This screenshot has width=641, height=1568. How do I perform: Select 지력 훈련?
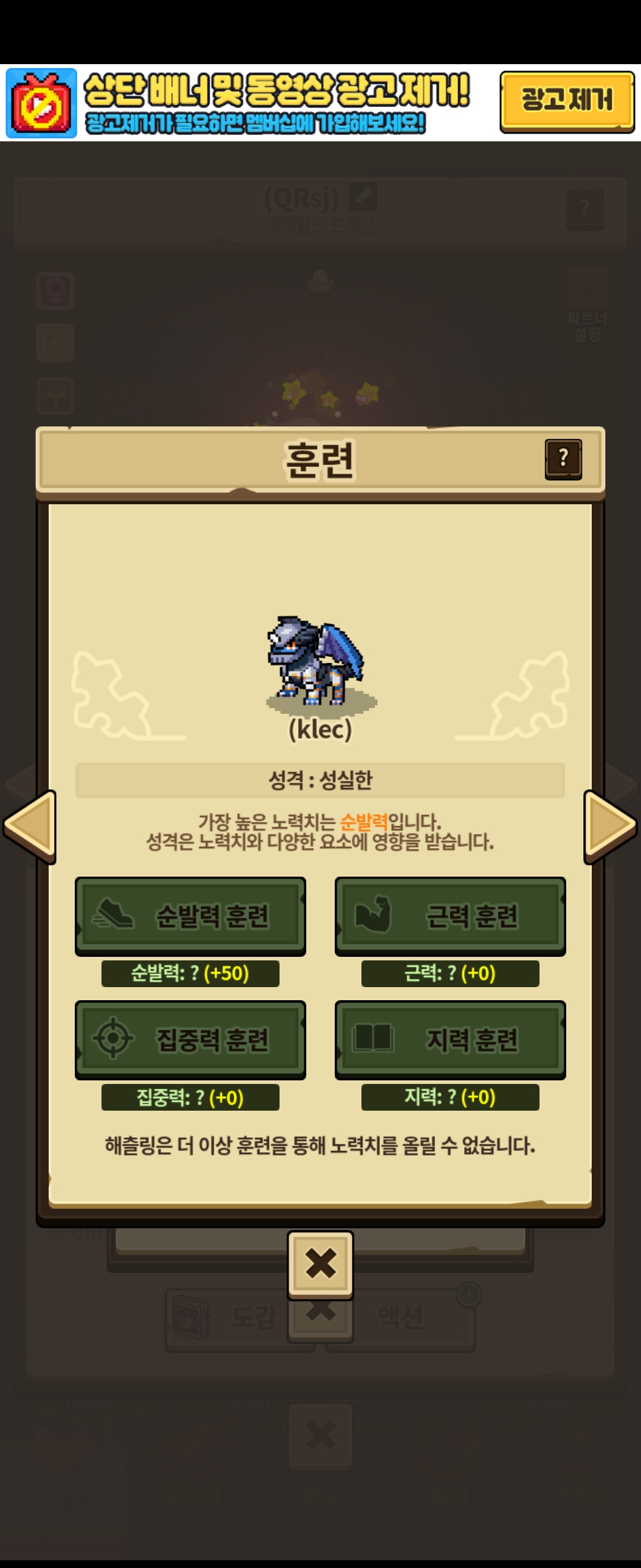point(450,1038)
